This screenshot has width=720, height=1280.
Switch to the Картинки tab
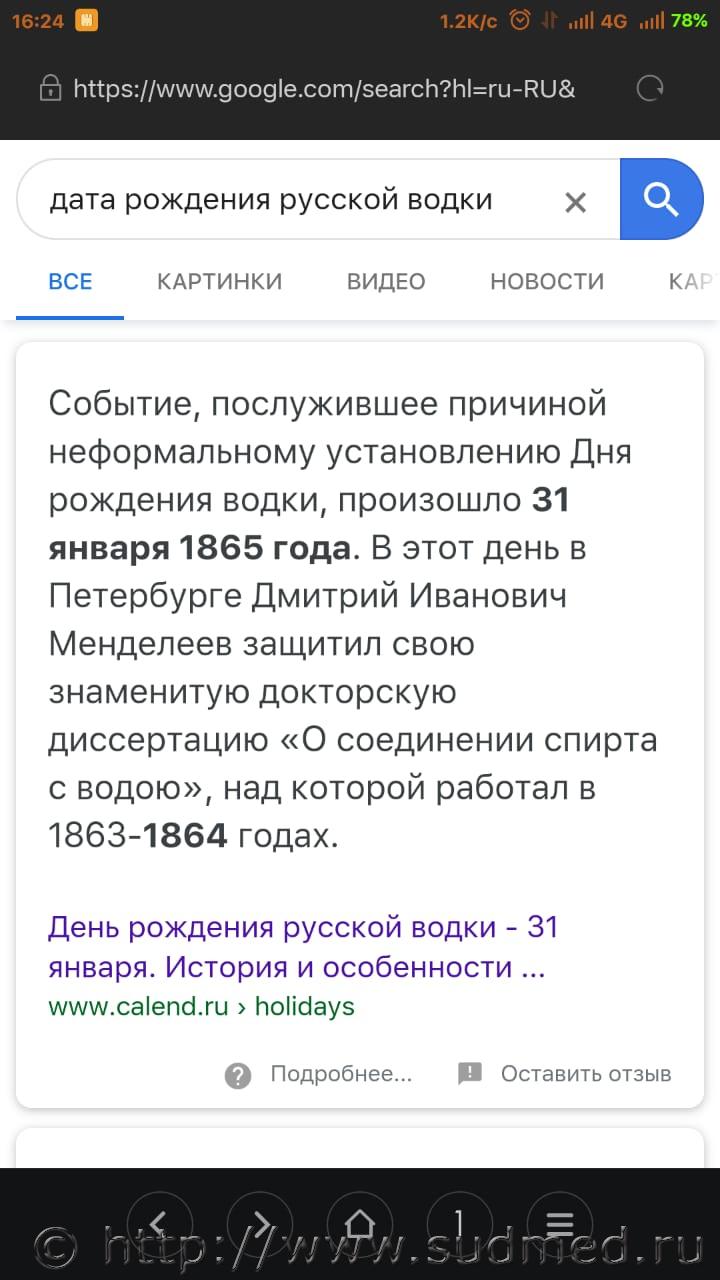pyautogui.click(x=219, y=282)
